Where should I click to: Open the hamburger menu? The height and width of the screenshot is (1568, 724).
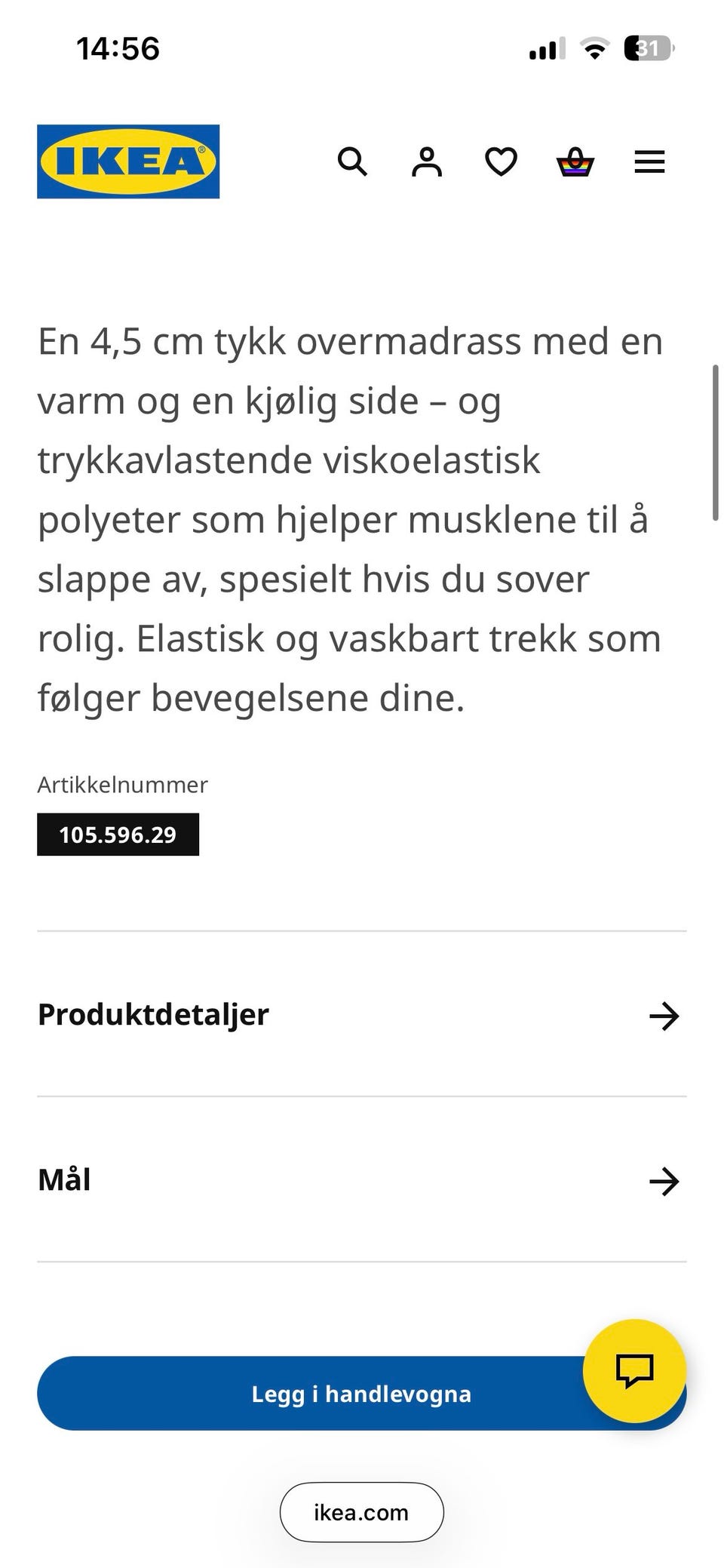click(649, 161)
